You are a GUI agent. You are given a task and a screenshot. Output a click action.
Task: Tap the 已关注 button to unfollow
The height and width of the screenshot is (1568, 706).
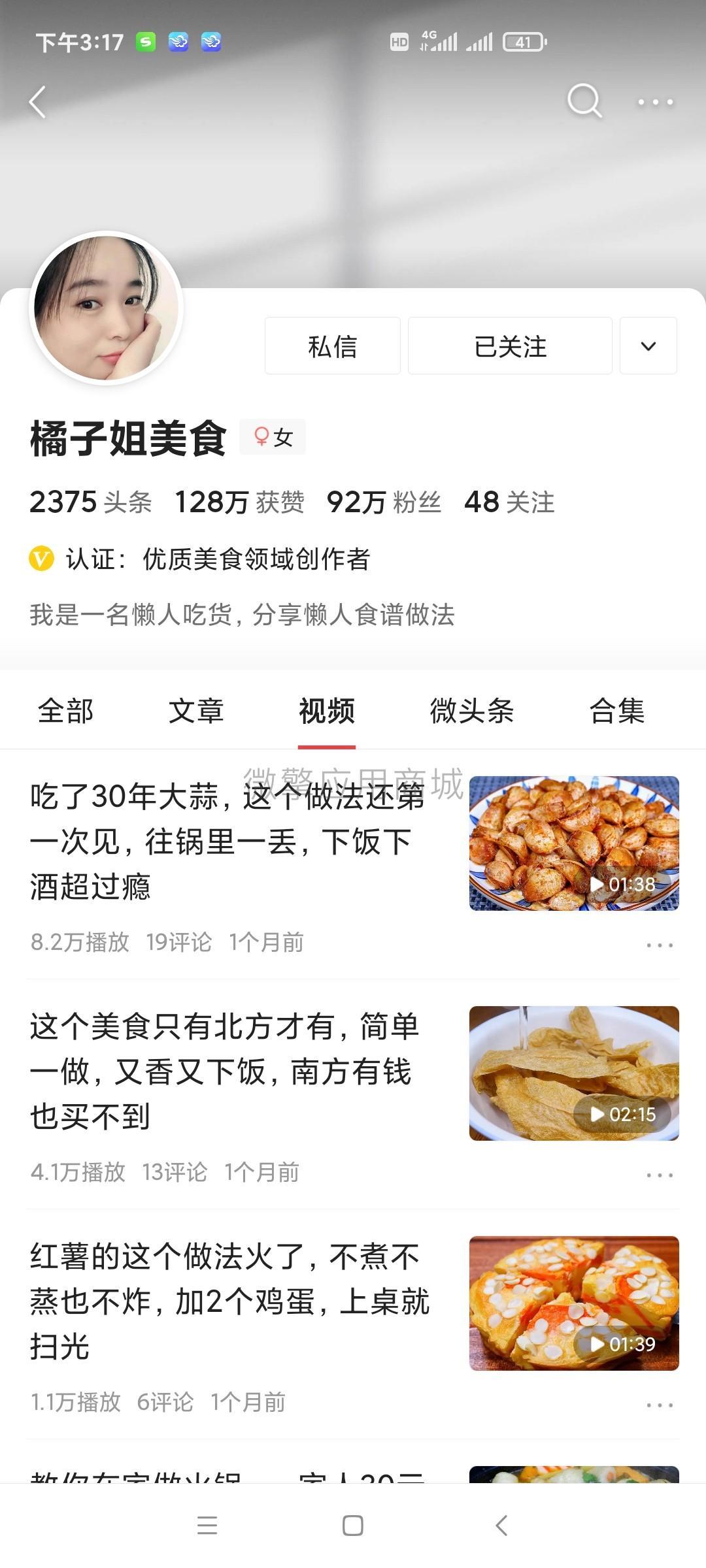coord(510,346)
